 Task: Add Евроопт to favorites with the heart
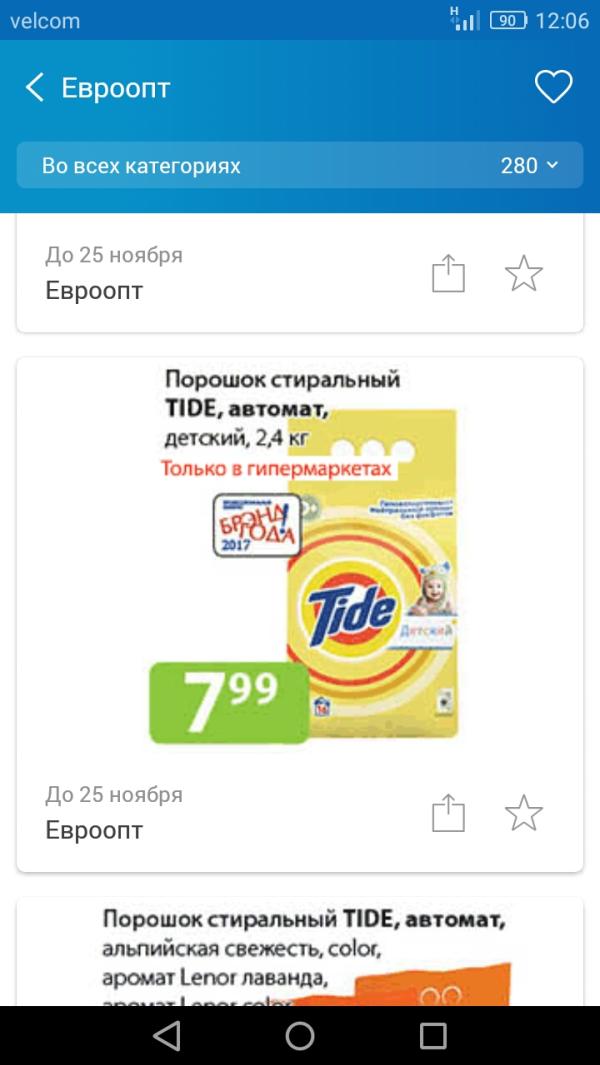click(x=553, y=87)
